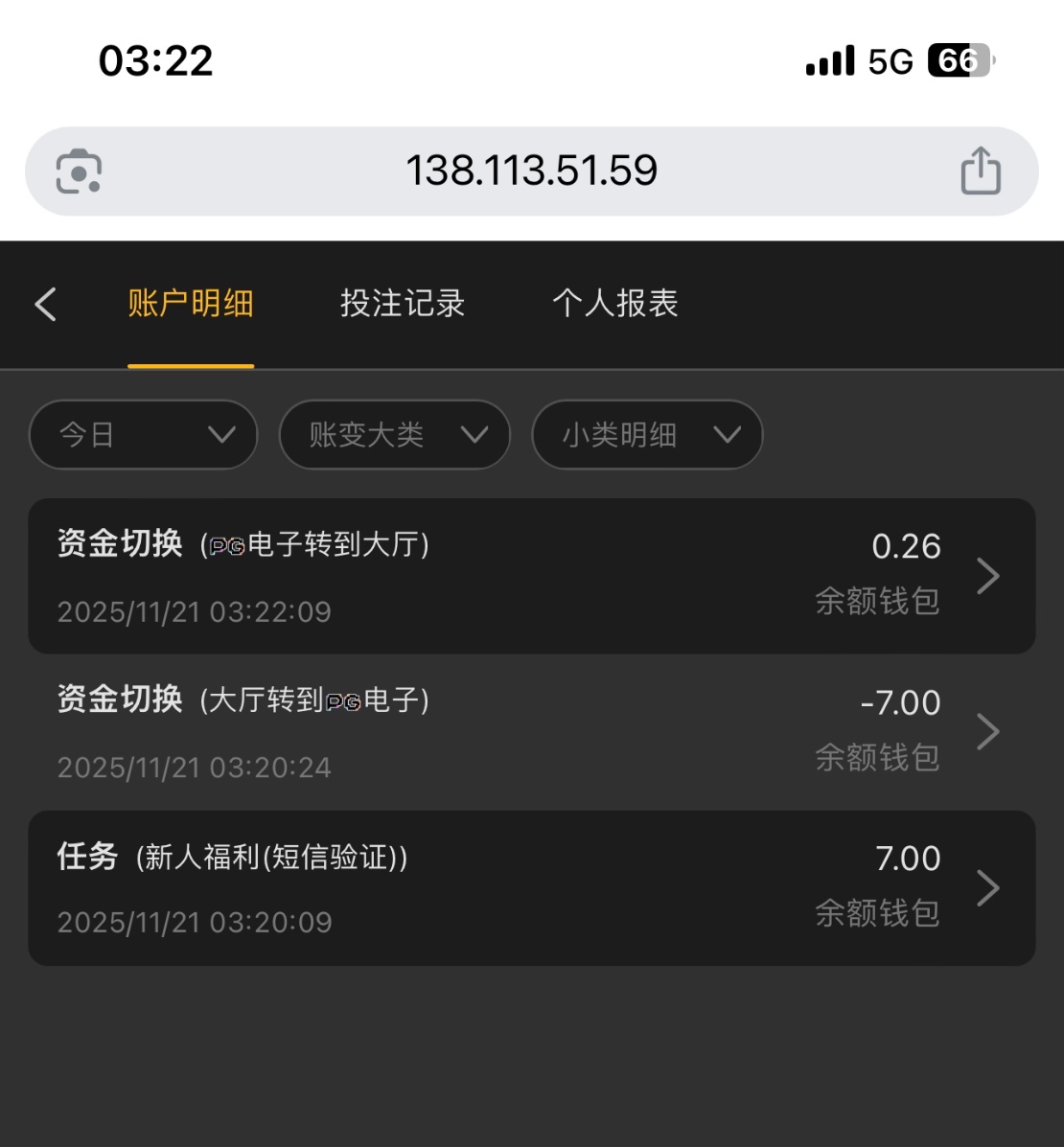The image size is (1064, 1147).
Task: Select the 账户明细 tab
Action: click(x=191, y=304)
